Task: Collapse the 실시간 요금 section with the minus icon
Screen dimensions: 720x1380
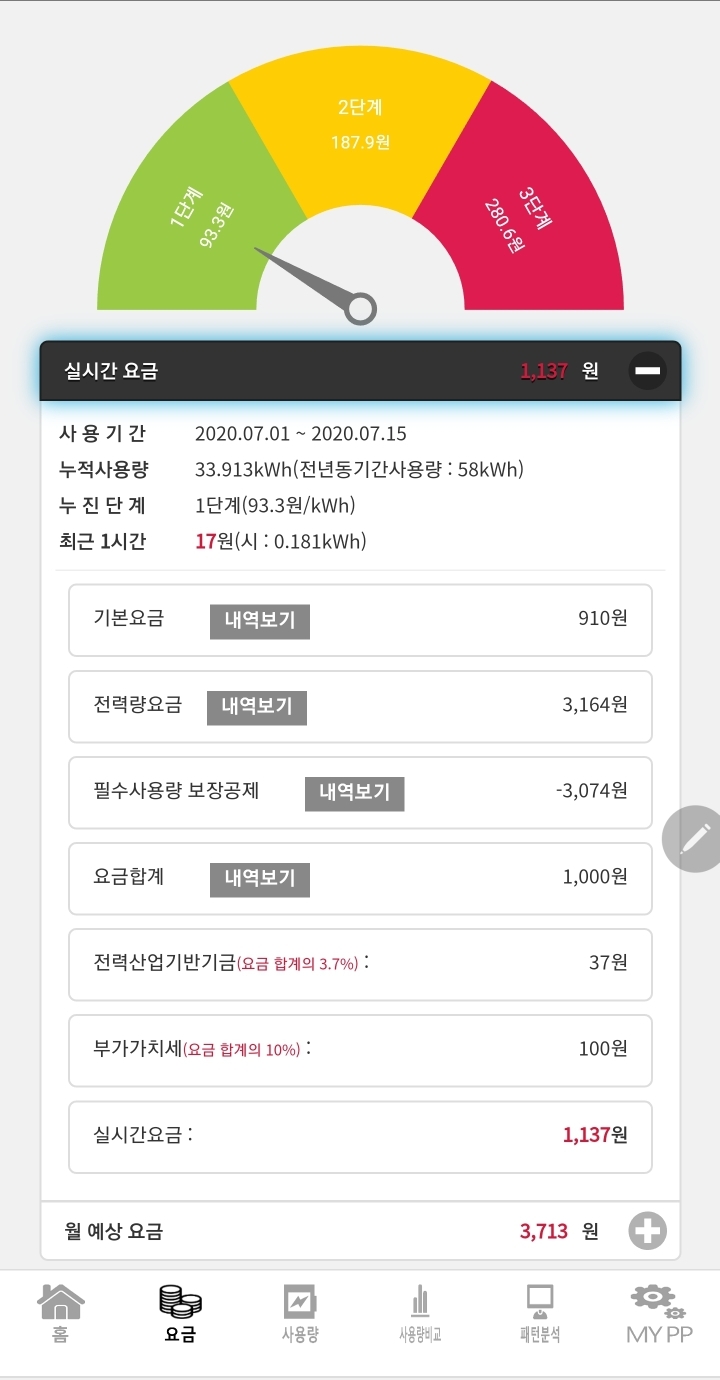Action: [x=647, y=371]
